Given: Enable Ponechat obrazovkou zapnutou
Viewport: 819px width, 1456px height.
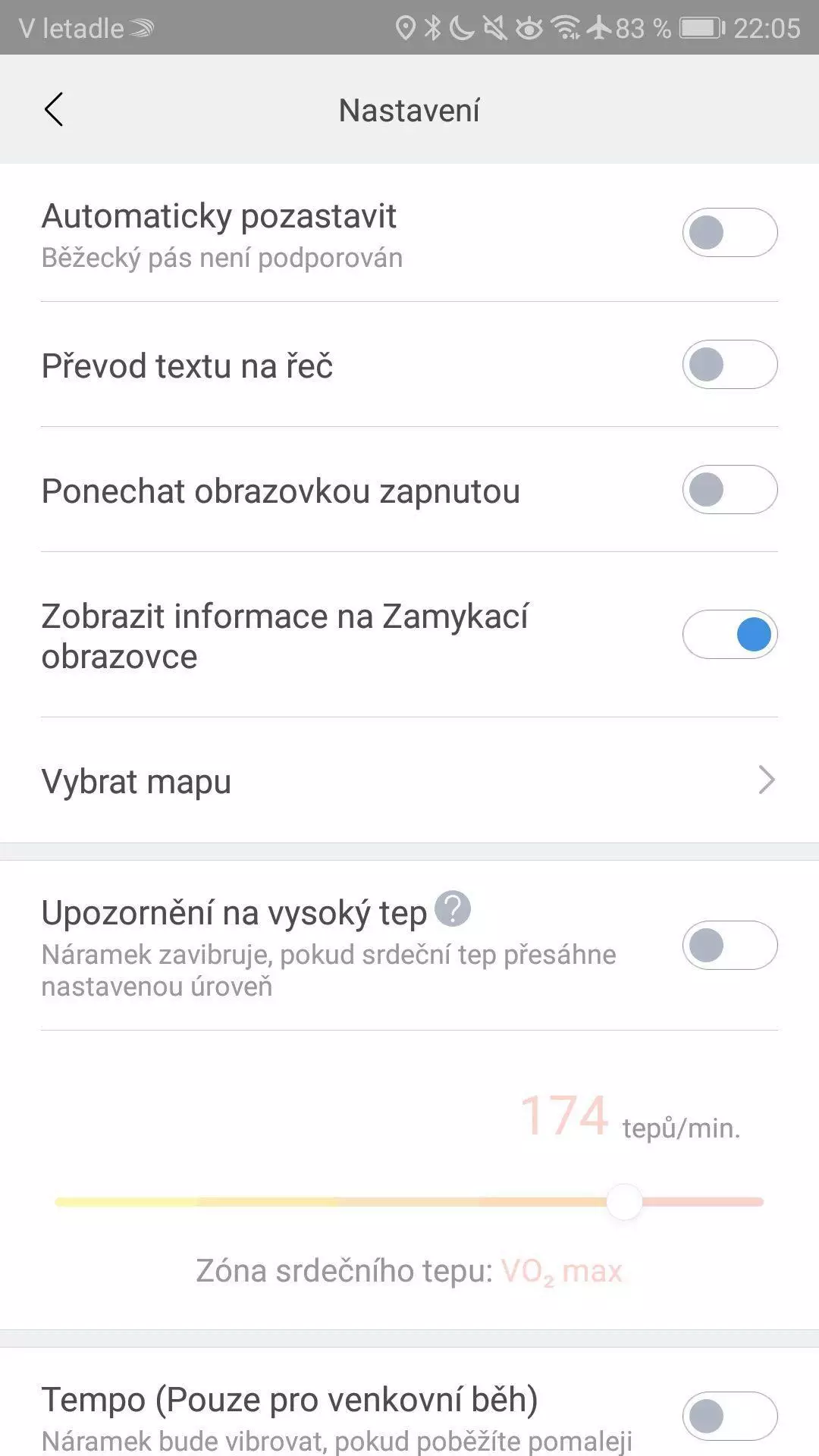Looking at the screenshot, I should click(x=730, y=490).
